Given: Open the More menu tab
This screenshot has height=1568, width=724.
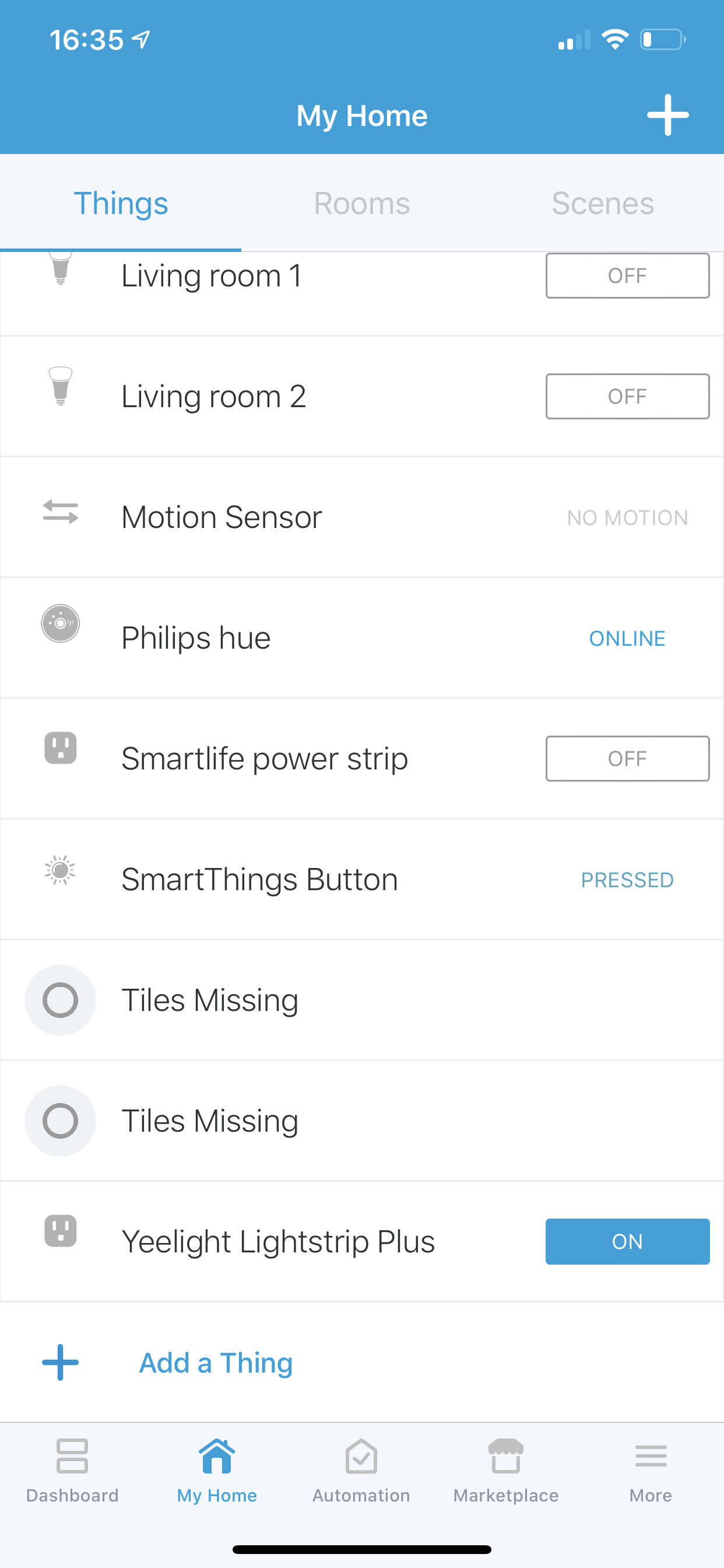Looking at the screenshot, I should (651, 1470).
